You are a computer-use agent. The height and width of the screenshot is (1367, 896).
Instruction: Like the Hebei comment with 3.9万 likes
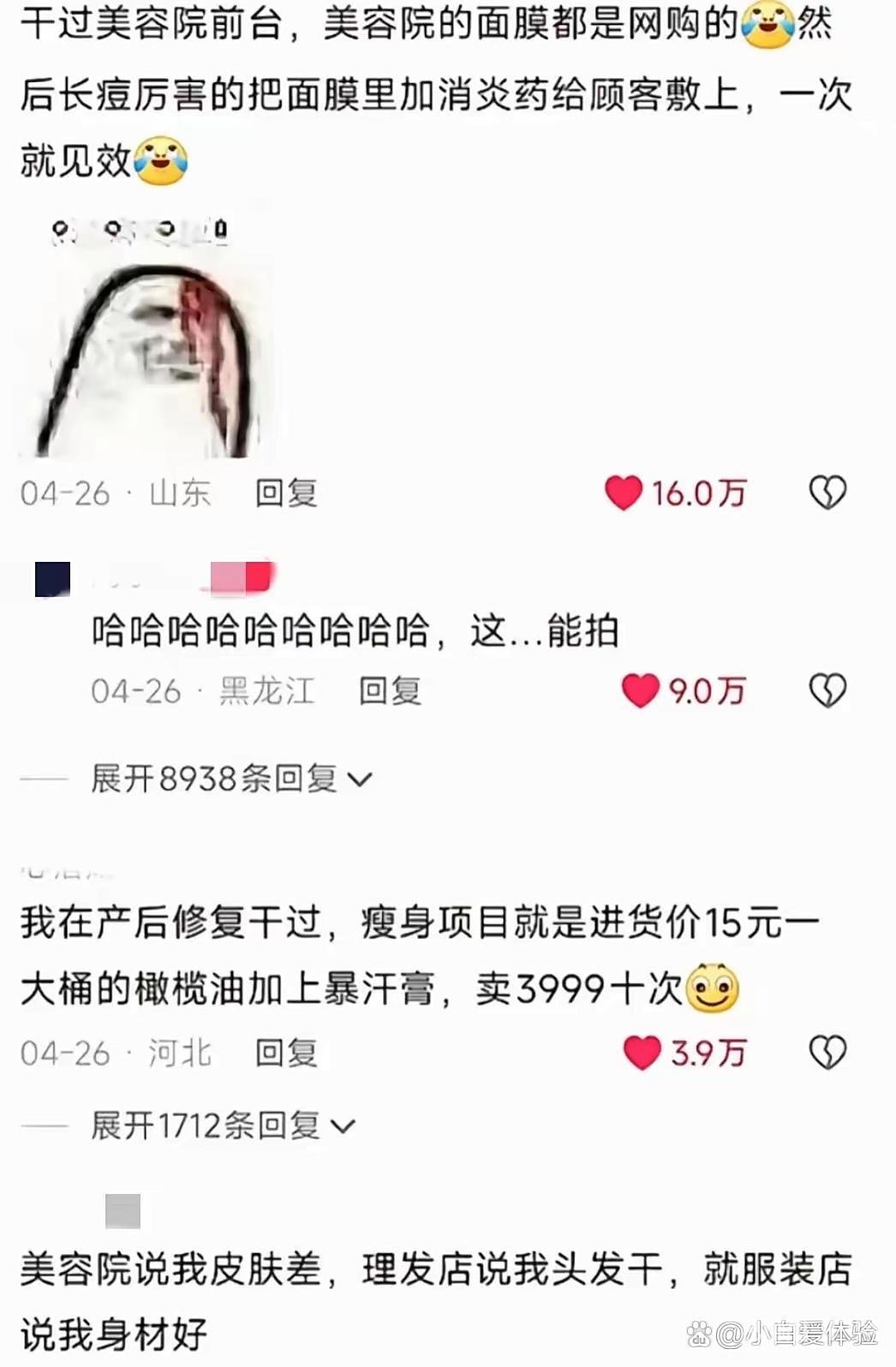[642, 1053]
